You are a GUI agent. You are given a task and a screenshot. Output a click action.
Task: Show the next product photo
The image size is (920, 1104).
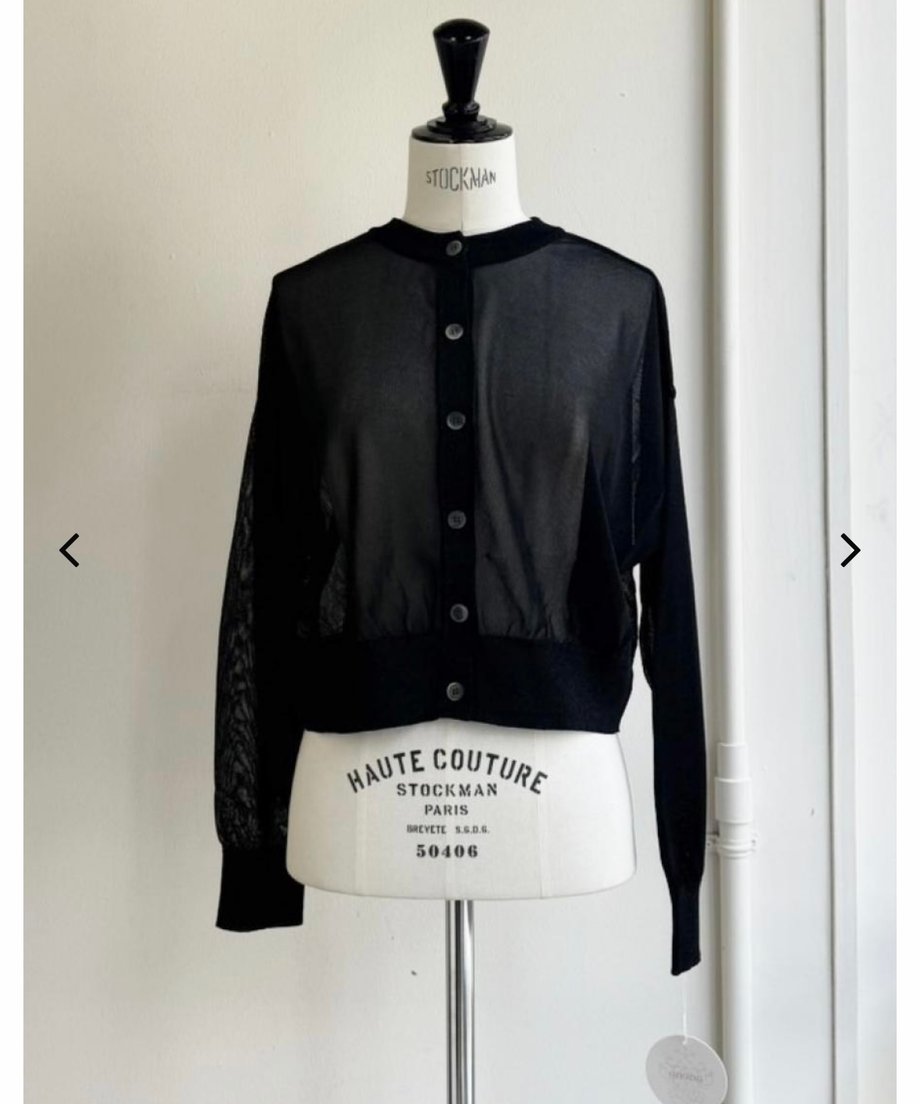pos(849,550)
